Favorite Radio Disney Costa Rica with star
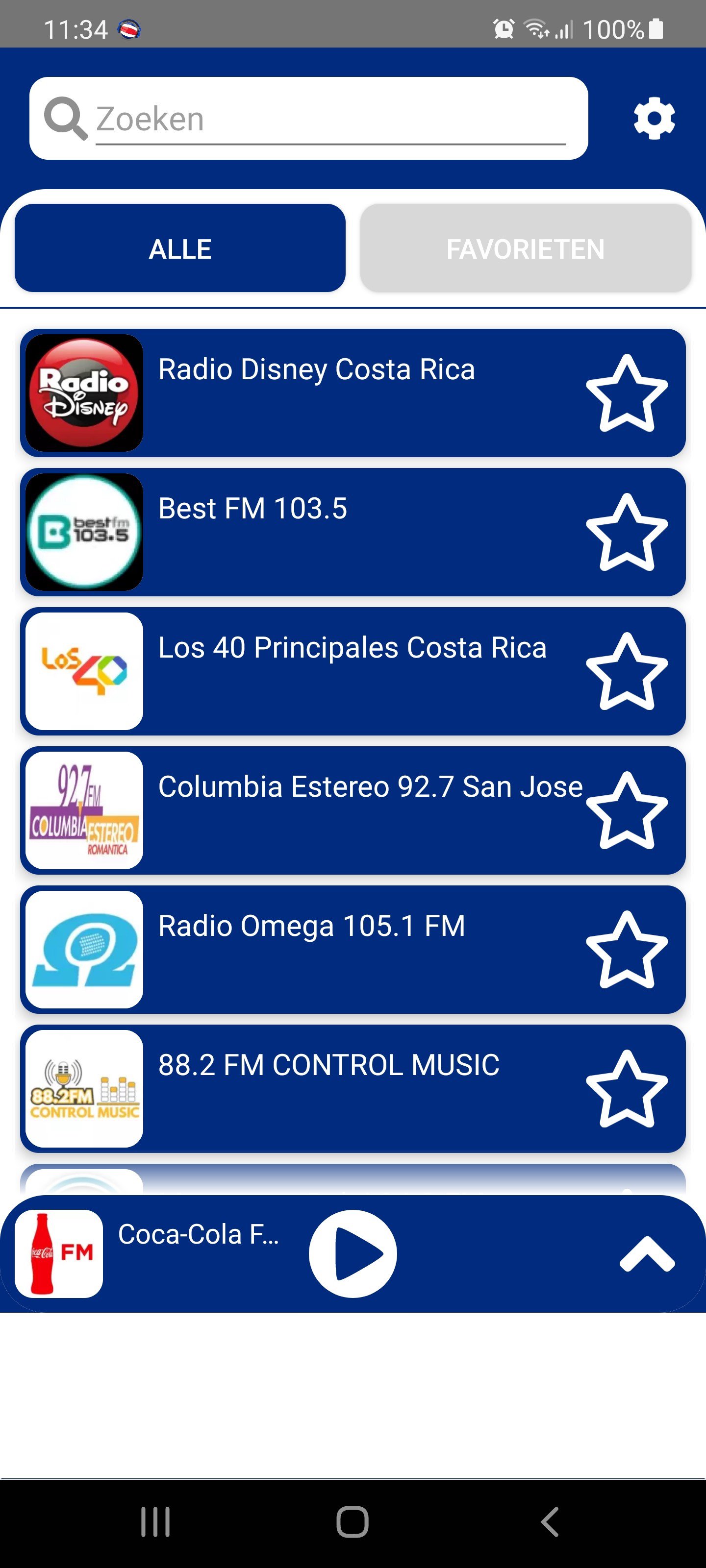The width and height of the screenshot is (706, 1568). pos(626,394)
